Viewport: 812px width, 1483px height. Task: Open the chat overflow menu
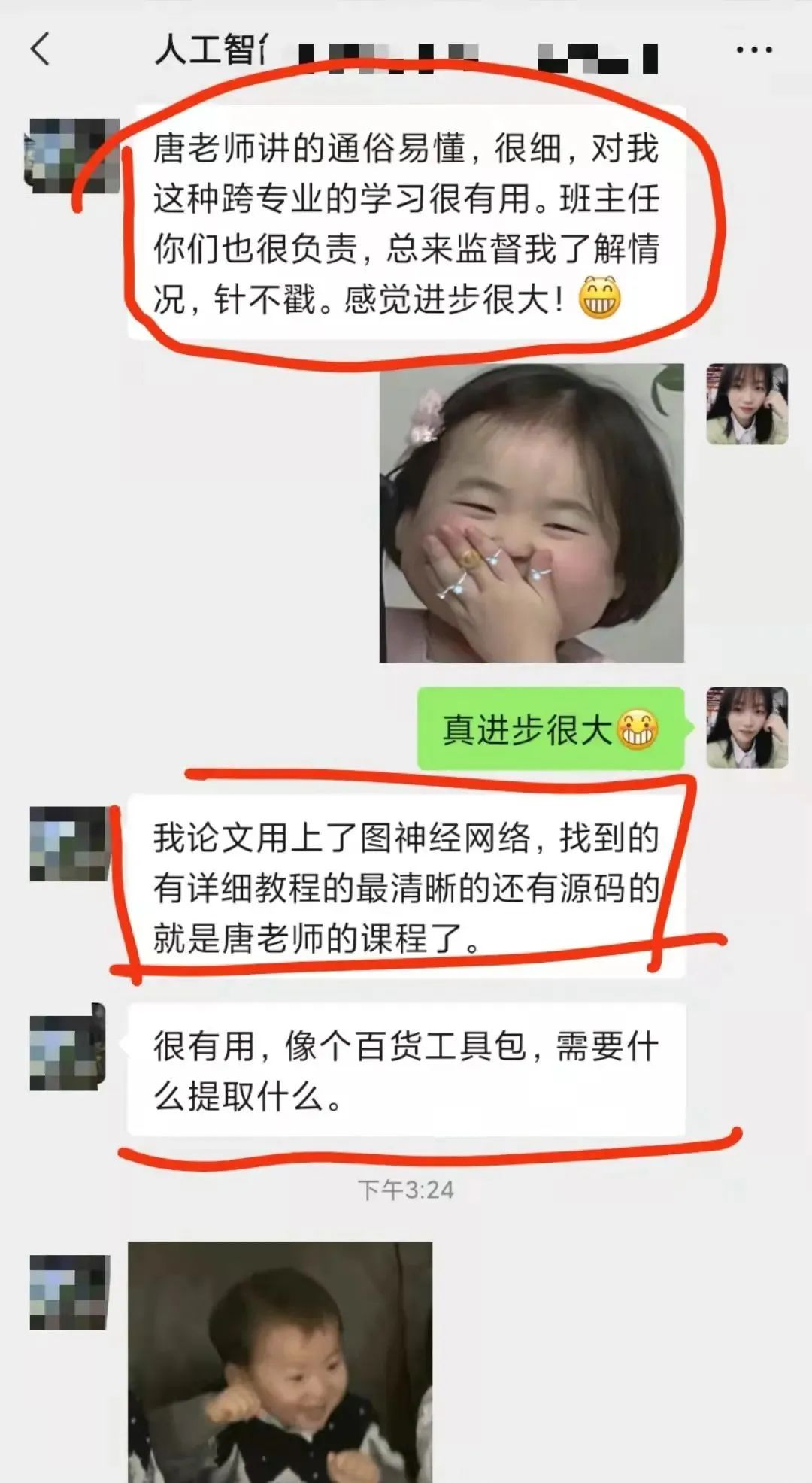pos(753,50)
